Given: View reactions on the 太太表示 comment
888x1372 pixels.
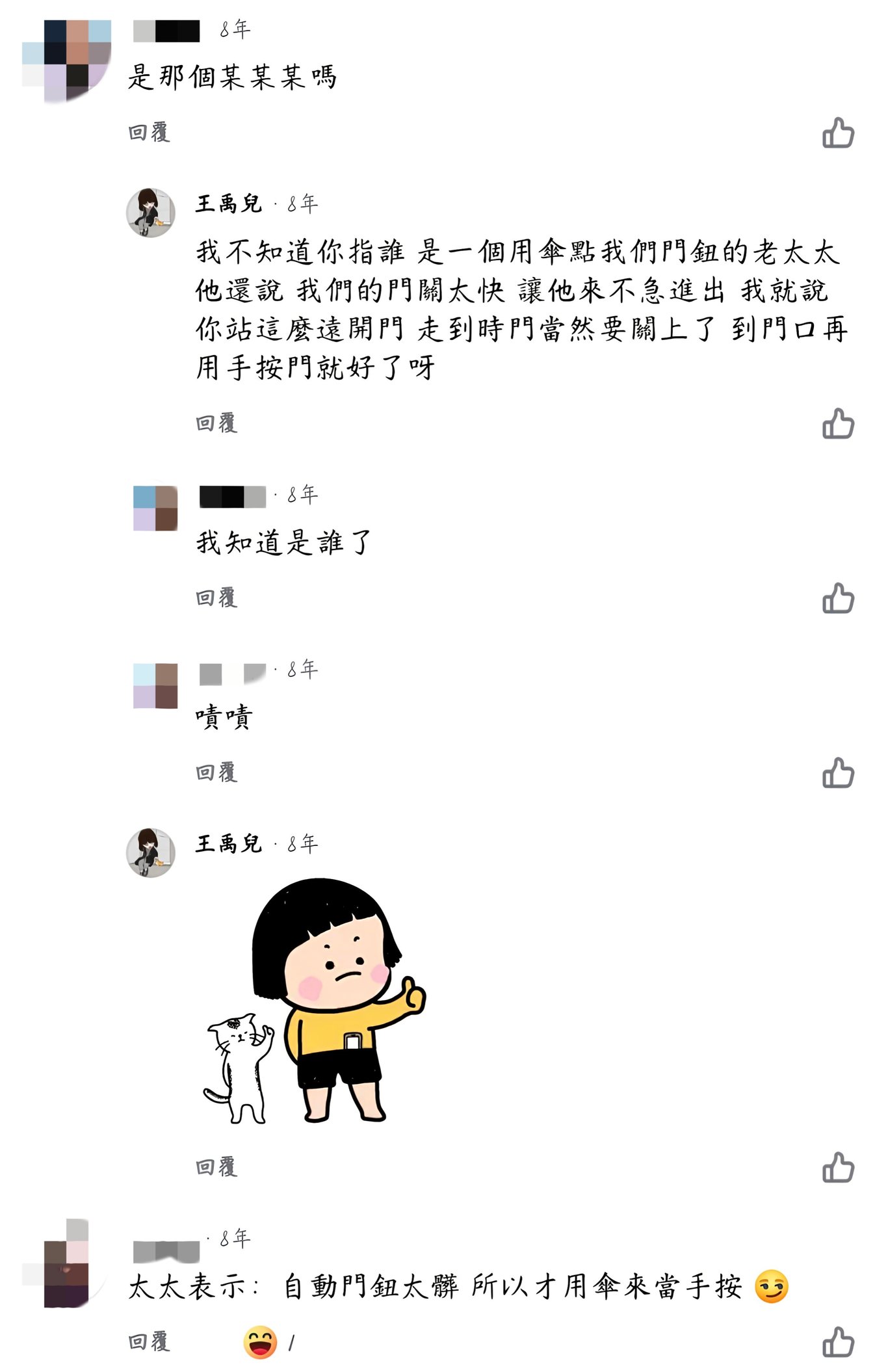Looking at the screenshot, I should click(x=268, y=1342).
